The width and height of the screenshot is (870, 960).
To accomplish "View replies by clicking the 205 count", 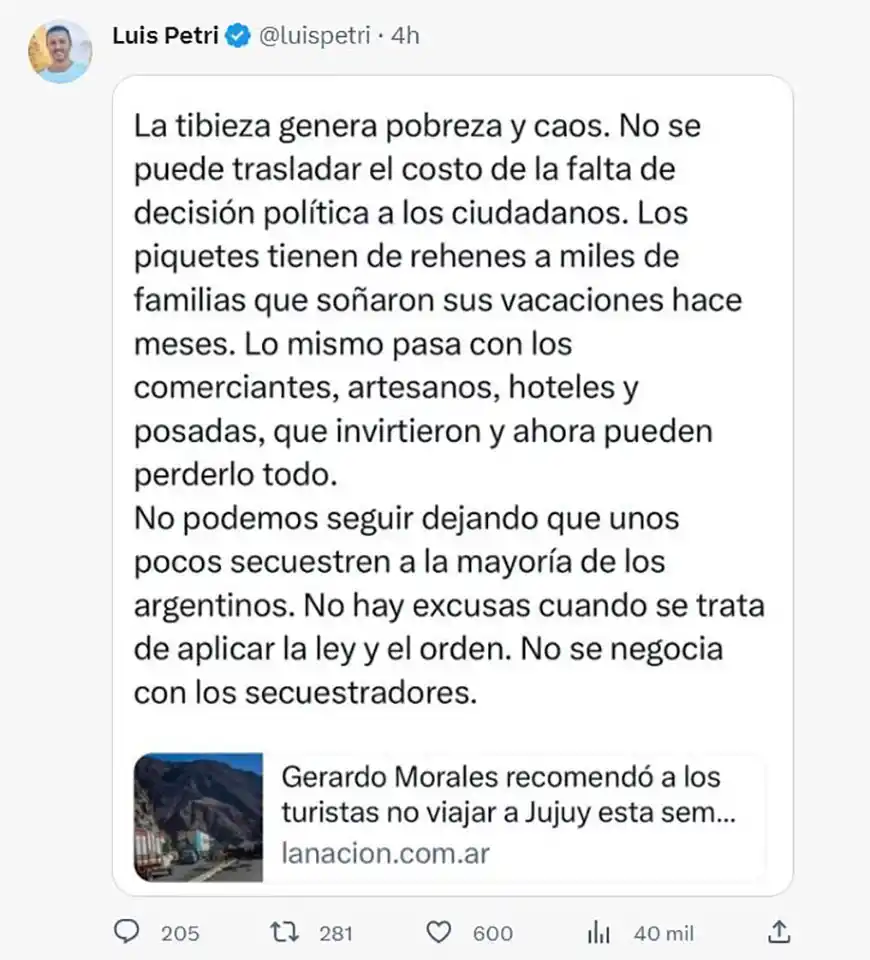I will click(x=180, y=933).
